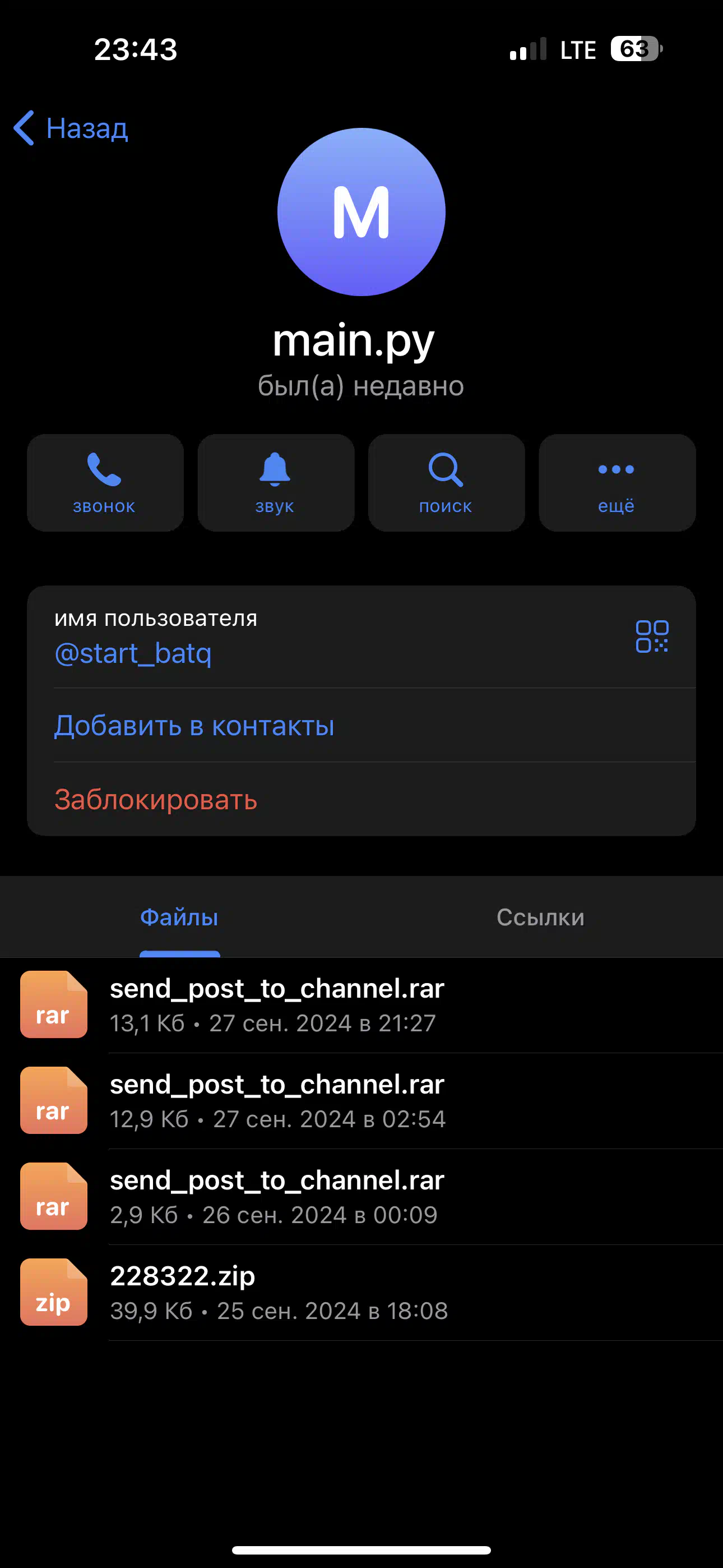
Task: Open the 228322.zip file
Action: 361,1292
